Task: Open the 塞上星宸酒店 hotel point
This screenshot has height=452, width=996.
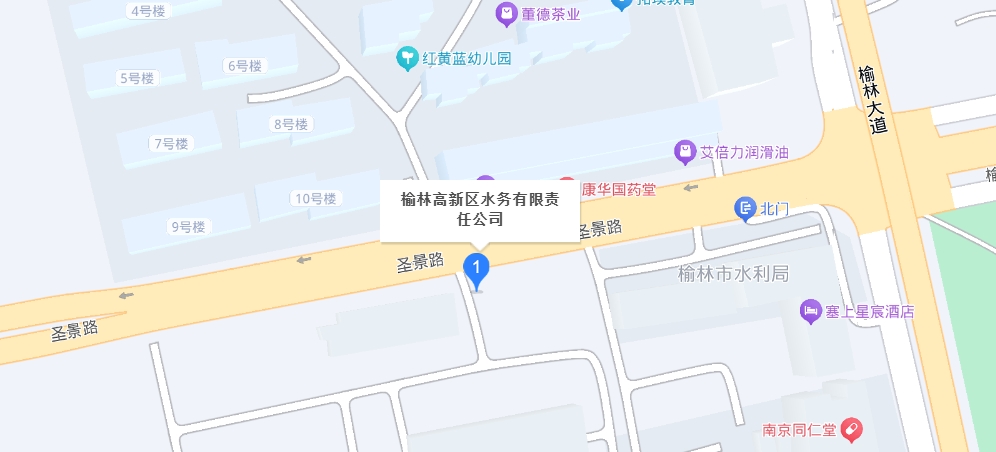Action: click(x=811, y=312)
